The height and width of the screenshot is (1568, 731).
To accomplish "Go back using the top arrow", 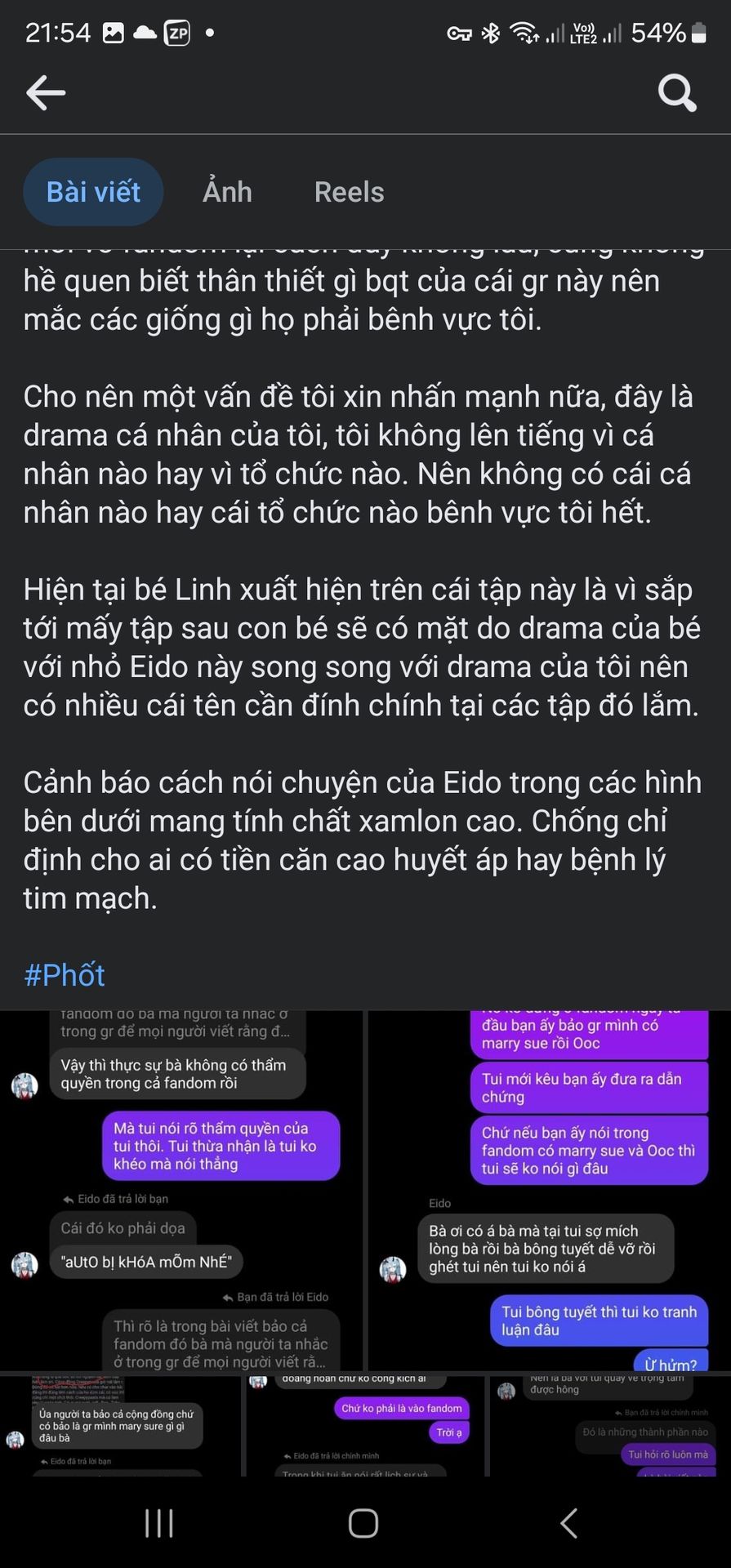I will [x=46, y=92].
